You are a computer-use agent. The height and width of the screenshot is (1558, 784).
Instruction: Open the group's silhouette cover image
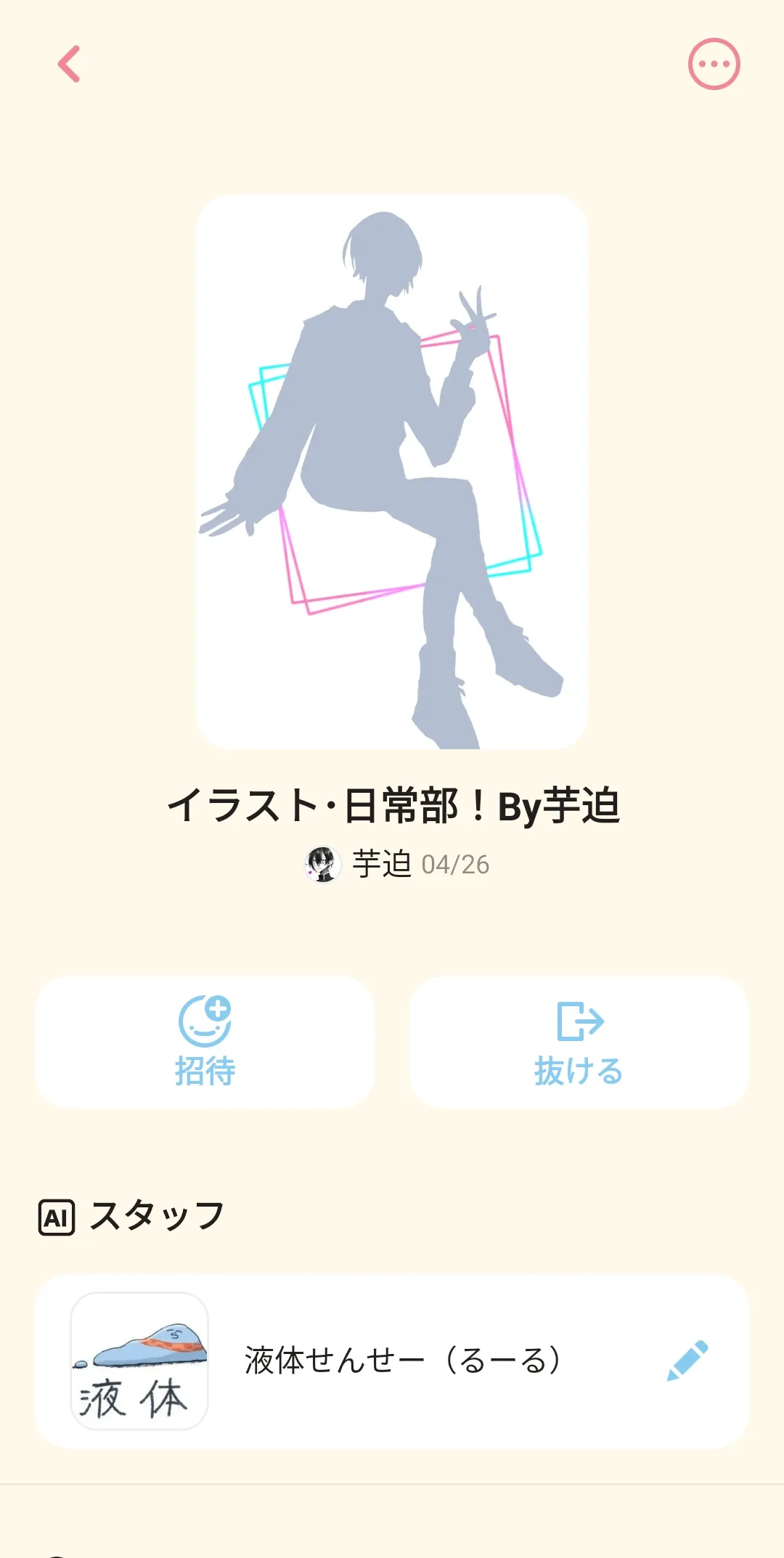pyautogui.click(x=392, y=472)
